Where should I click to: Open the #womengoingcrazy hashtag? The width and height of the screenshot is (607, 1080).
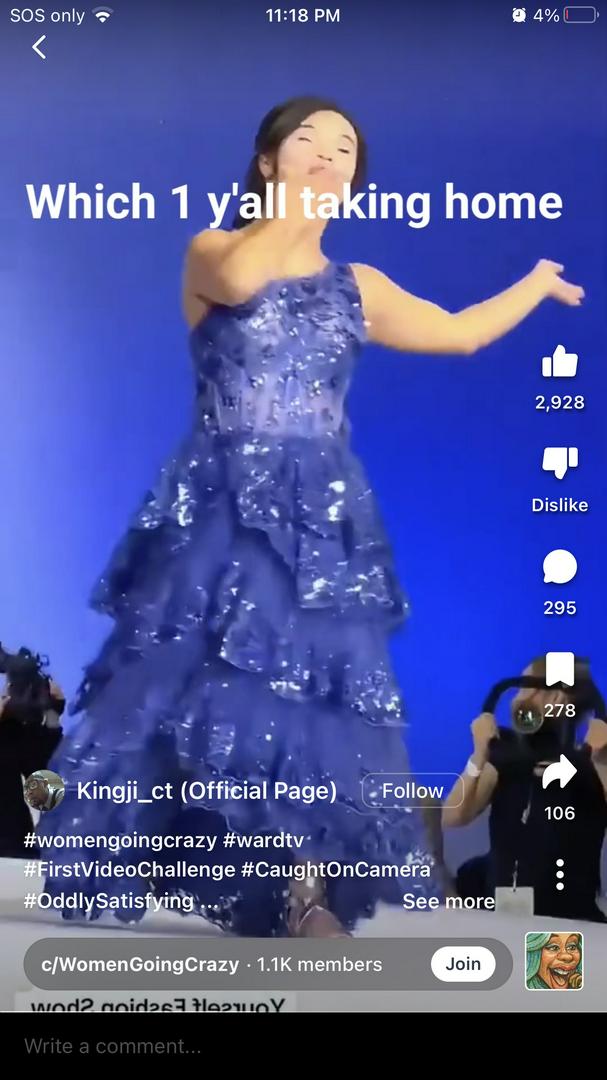pos(120,840)
